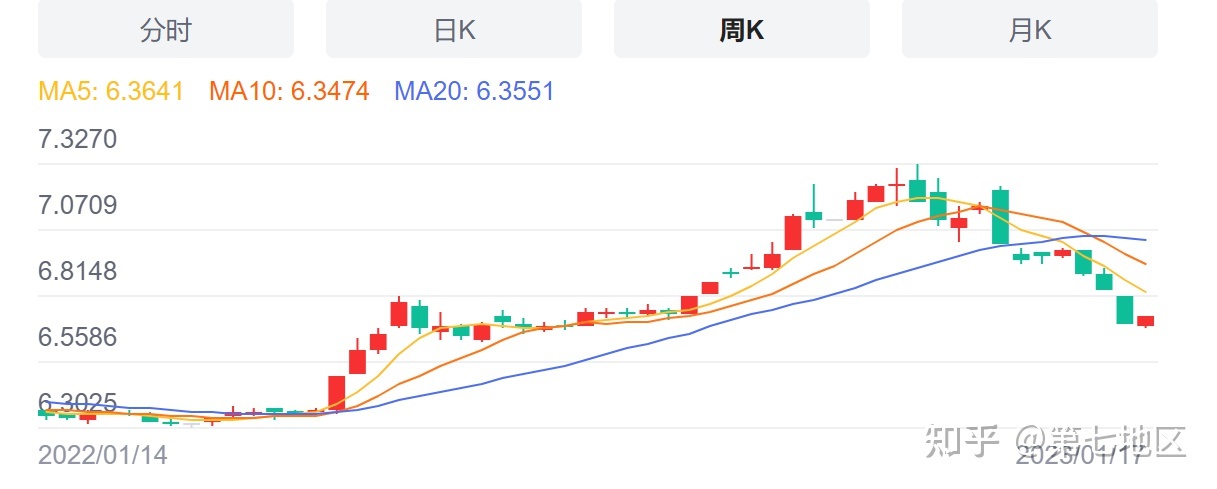Viewport: 1217px width, 489px height.
Task: Open the 周K weekly chart tab
Action: [x=741, y=30]
